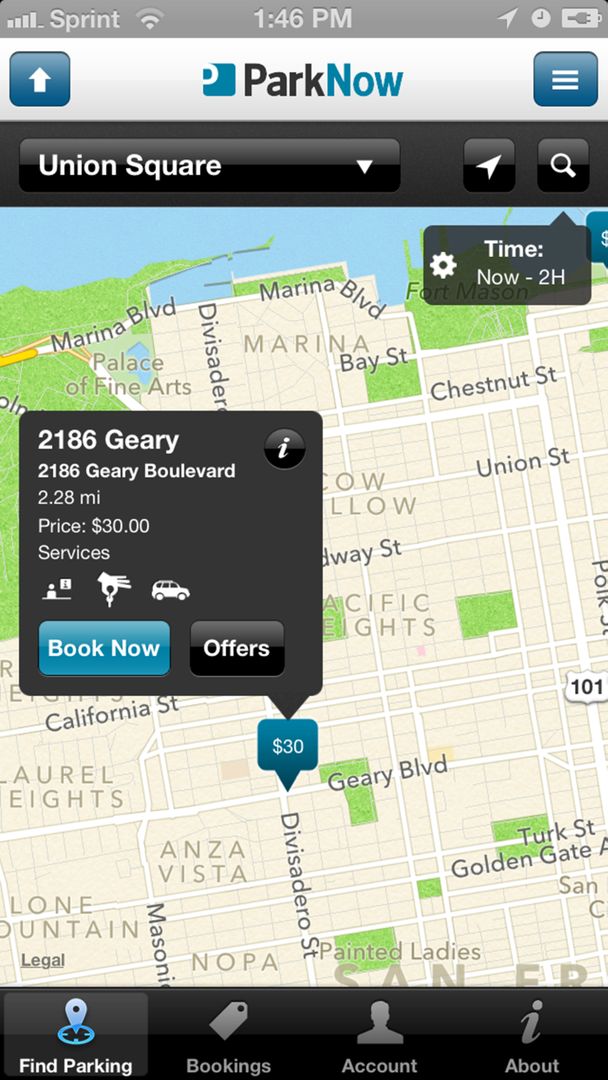Change the Time Now - 2H setting
The image size is (608, 1080).
pyautogui.click(x=507, y=264)
